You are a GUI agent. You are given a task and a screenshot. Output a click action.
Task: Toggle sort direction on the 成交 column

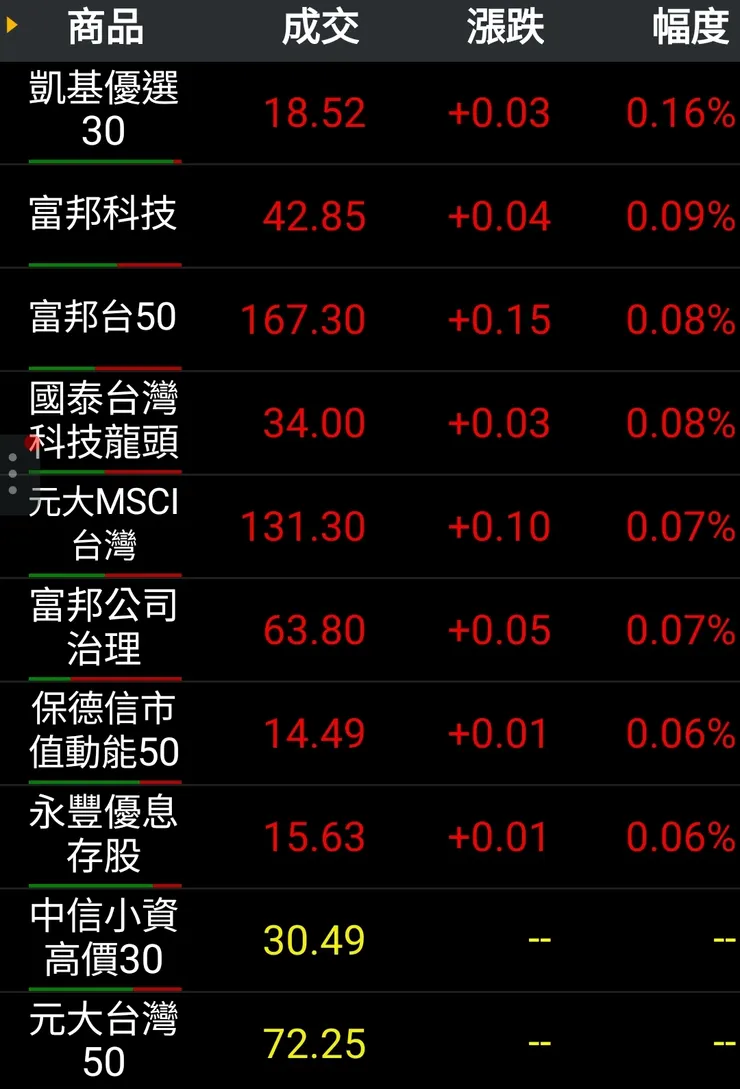click(322, 29)
